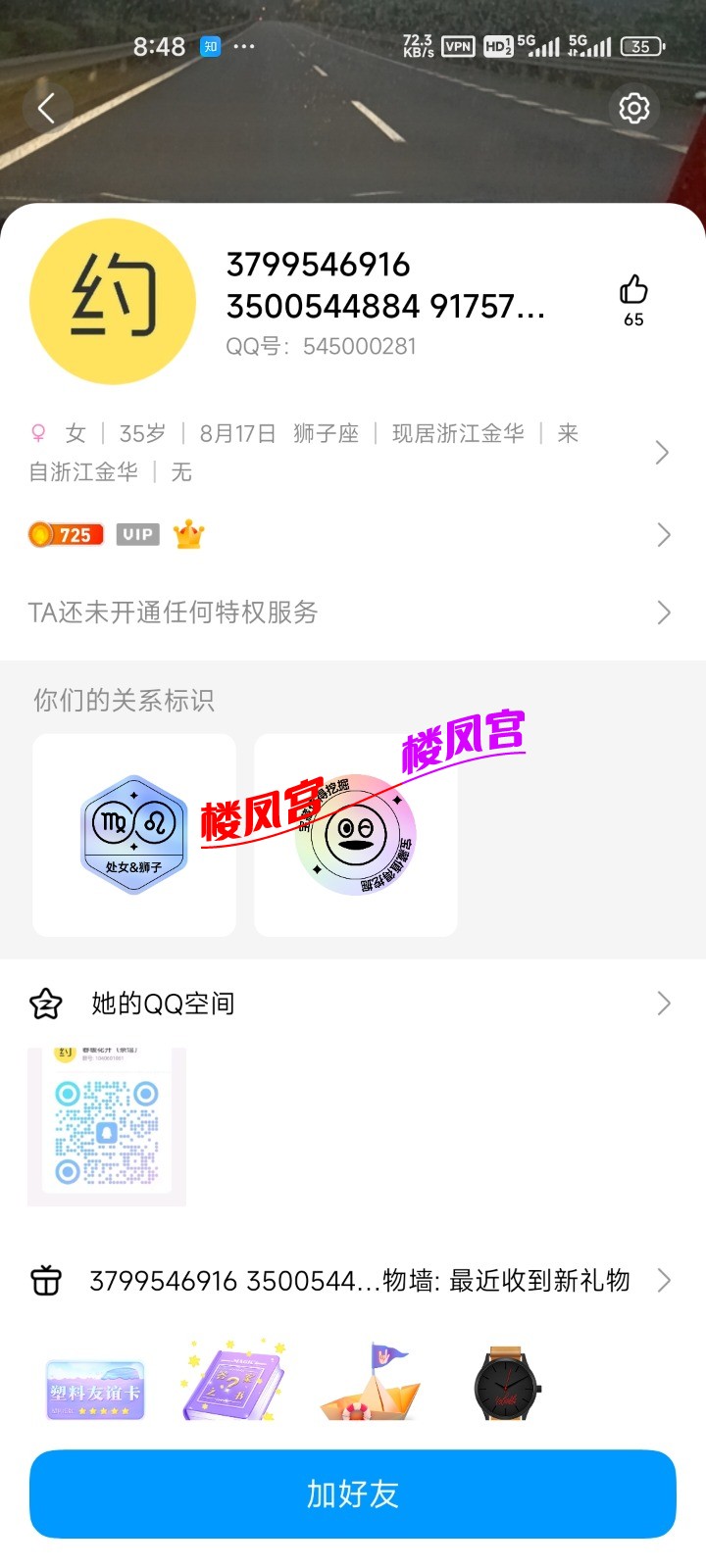Tap the yellow 约 profile avatar
The image size is (706, 1568).
click(113, 301)
